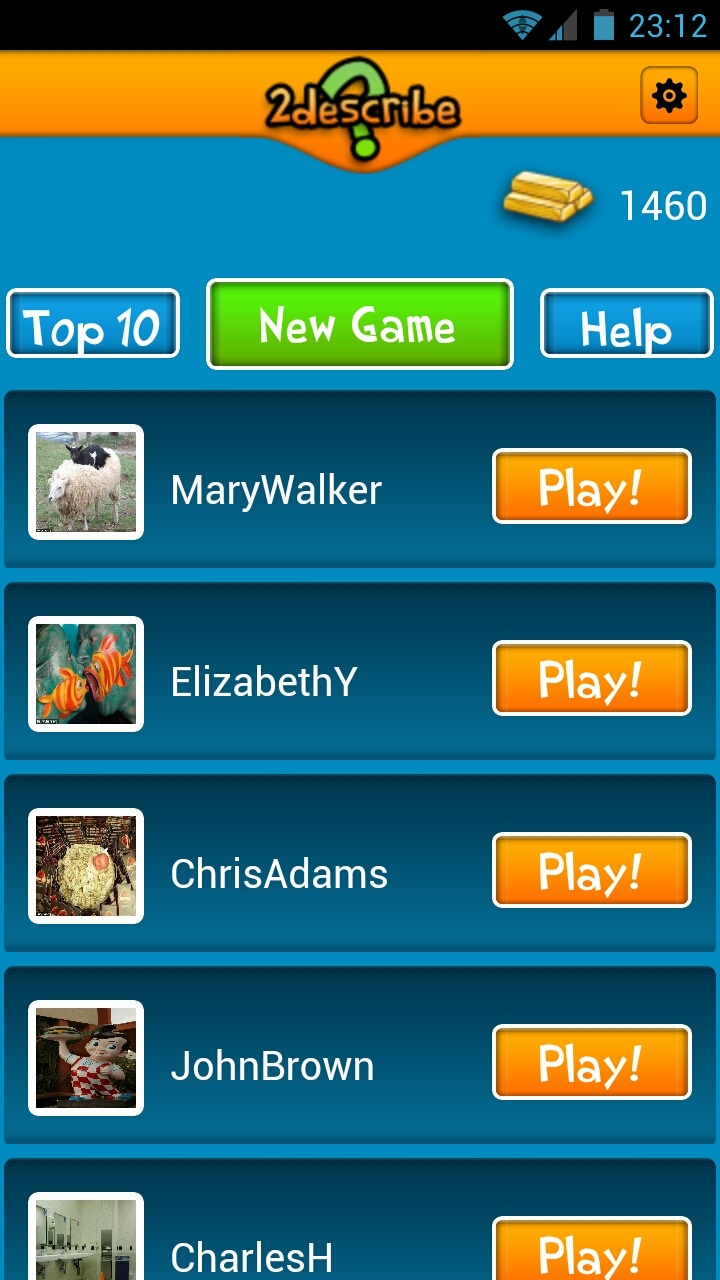Start a New Game

click(x=360, y=324)
